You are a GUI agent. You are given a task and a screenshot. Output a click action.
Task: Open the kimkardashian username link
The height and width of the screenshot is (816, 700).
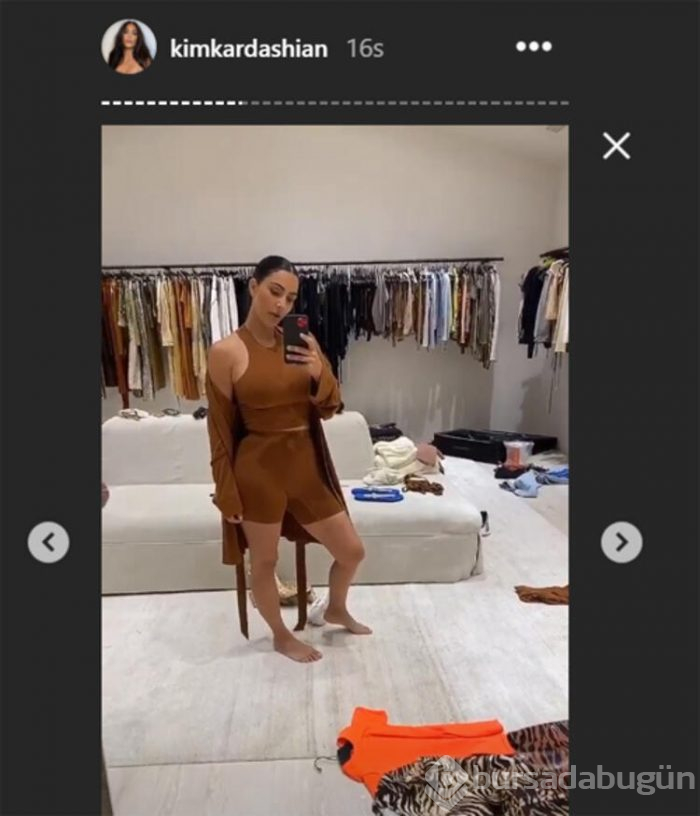249,49
